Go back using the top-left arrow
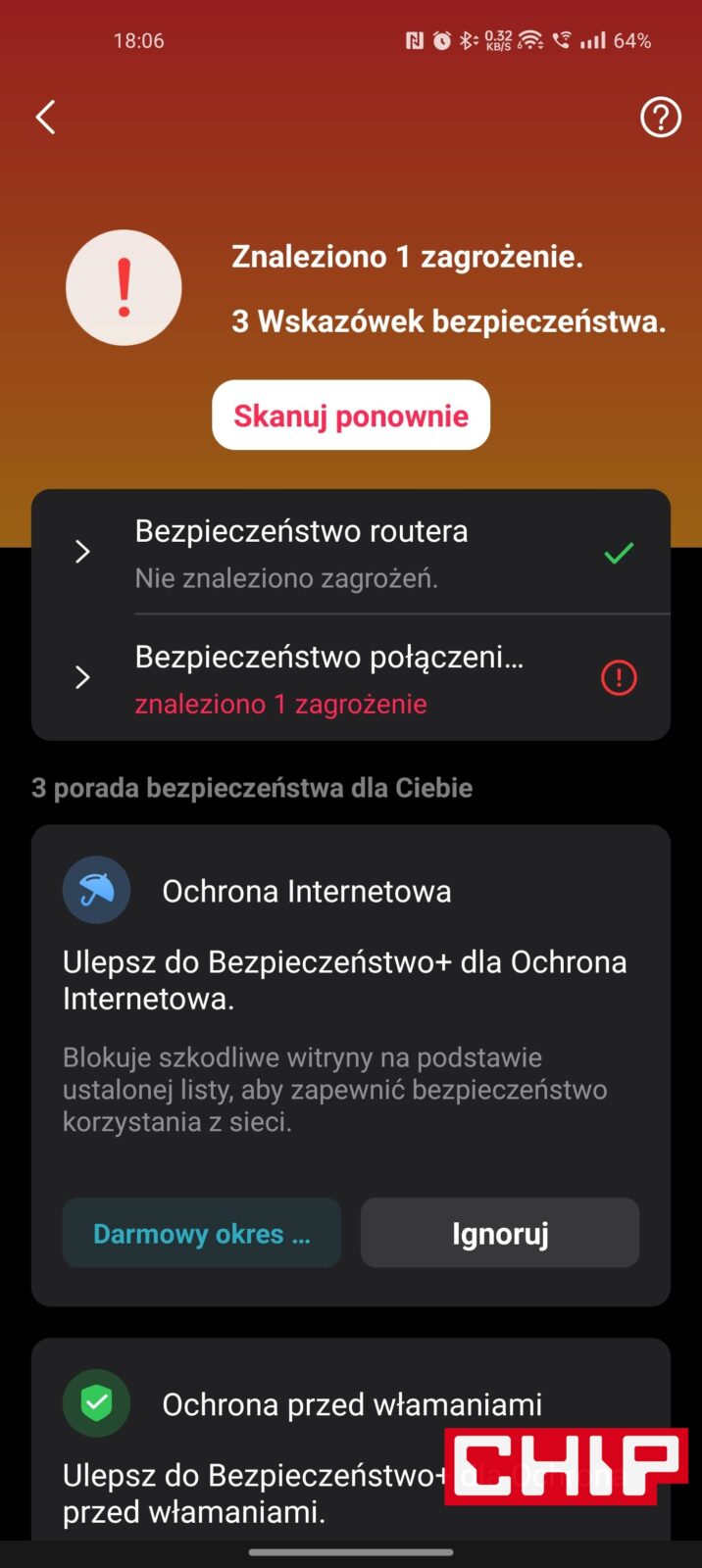Viewport: 702px width, 1568px height. pos(46,118)
